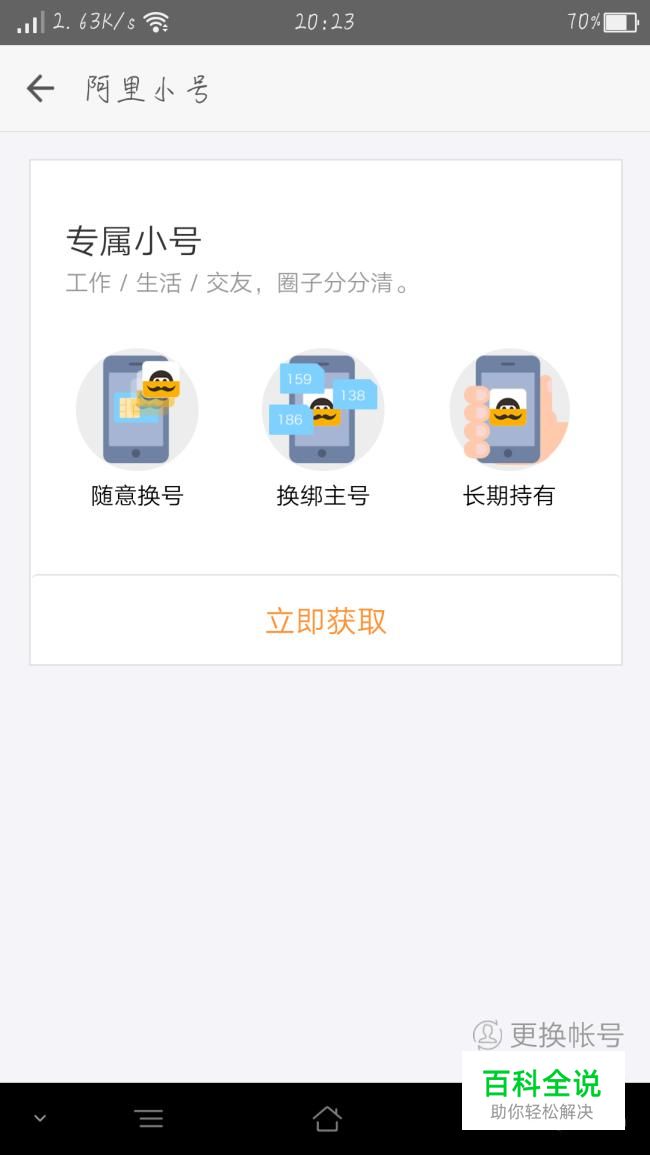Tap 更换帐号 to switch account
Image resolution: width=650 pixels, height=1155 pixels.
point(548,1034)
